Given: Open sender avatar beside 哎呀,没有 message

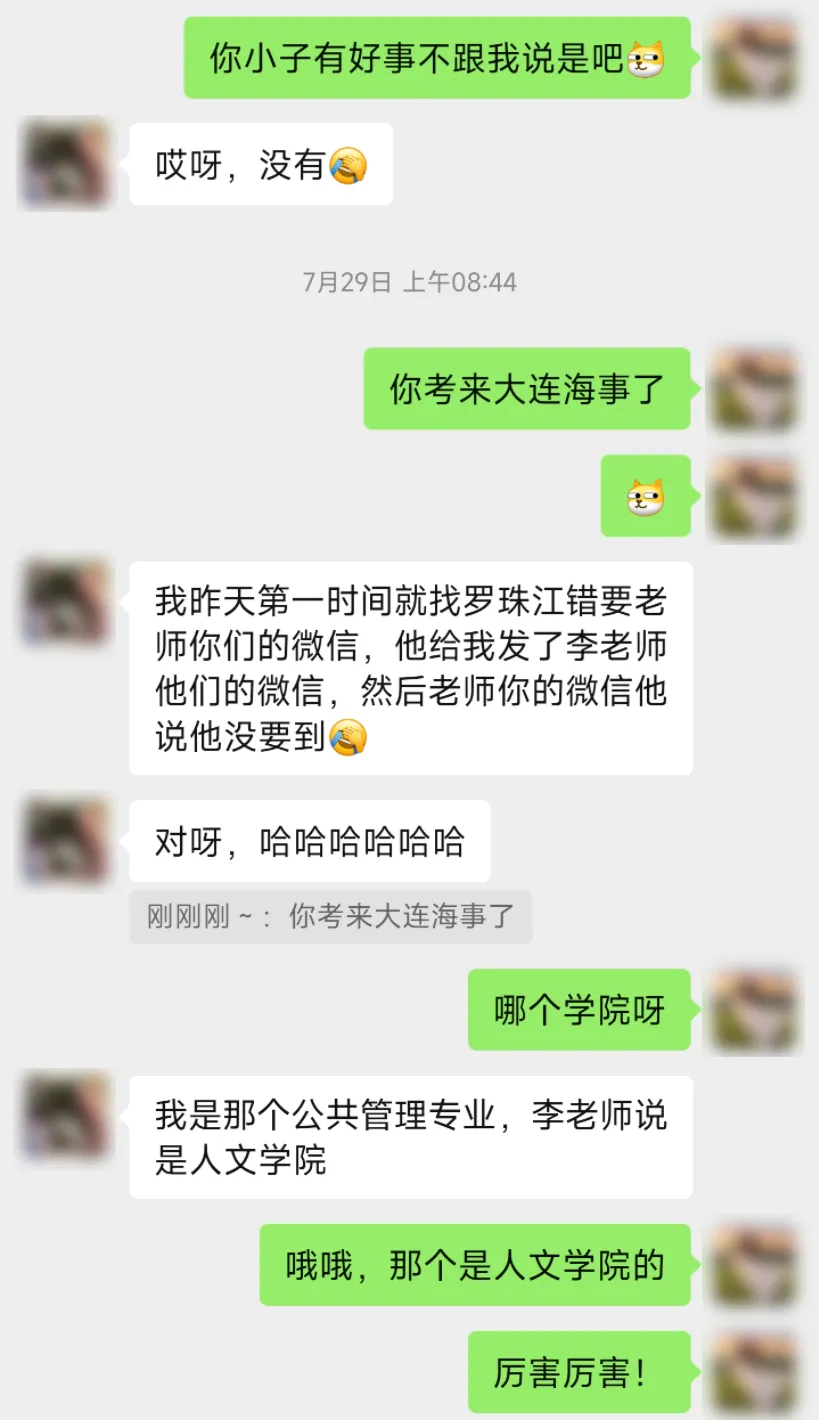Looking at the screenshot, I should coord(65,164).
